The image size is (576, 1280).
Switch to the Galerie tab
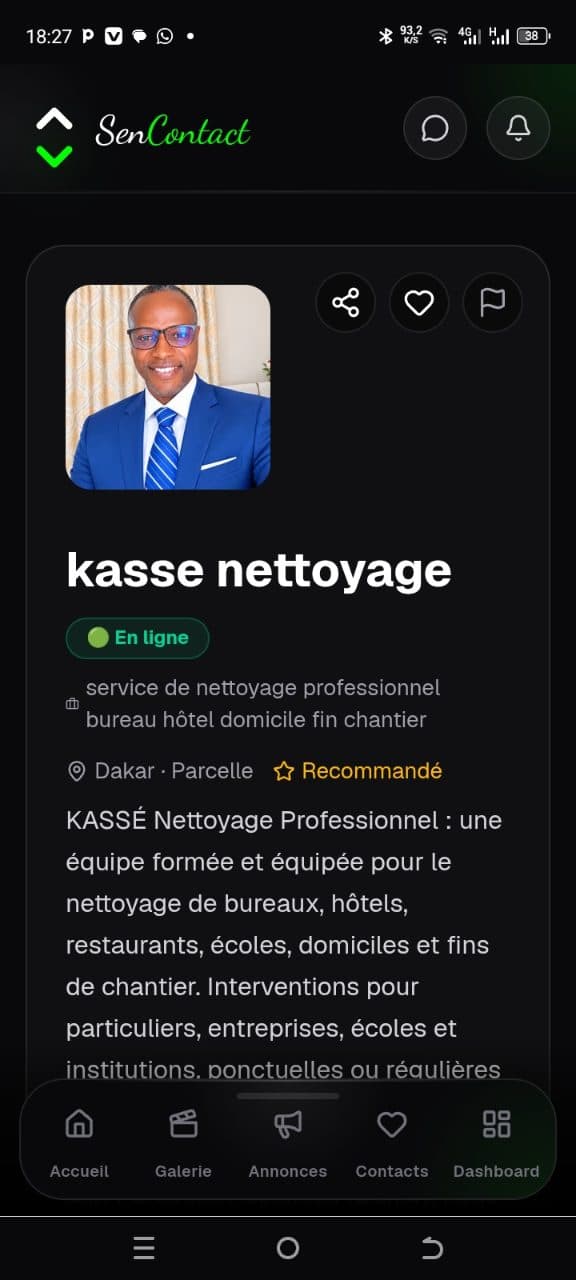(x=183, y=1142)
